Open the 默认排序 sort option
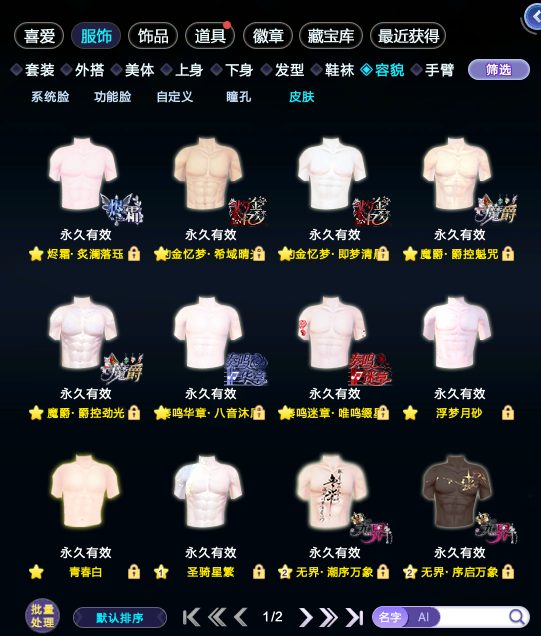 click(120, 618)
